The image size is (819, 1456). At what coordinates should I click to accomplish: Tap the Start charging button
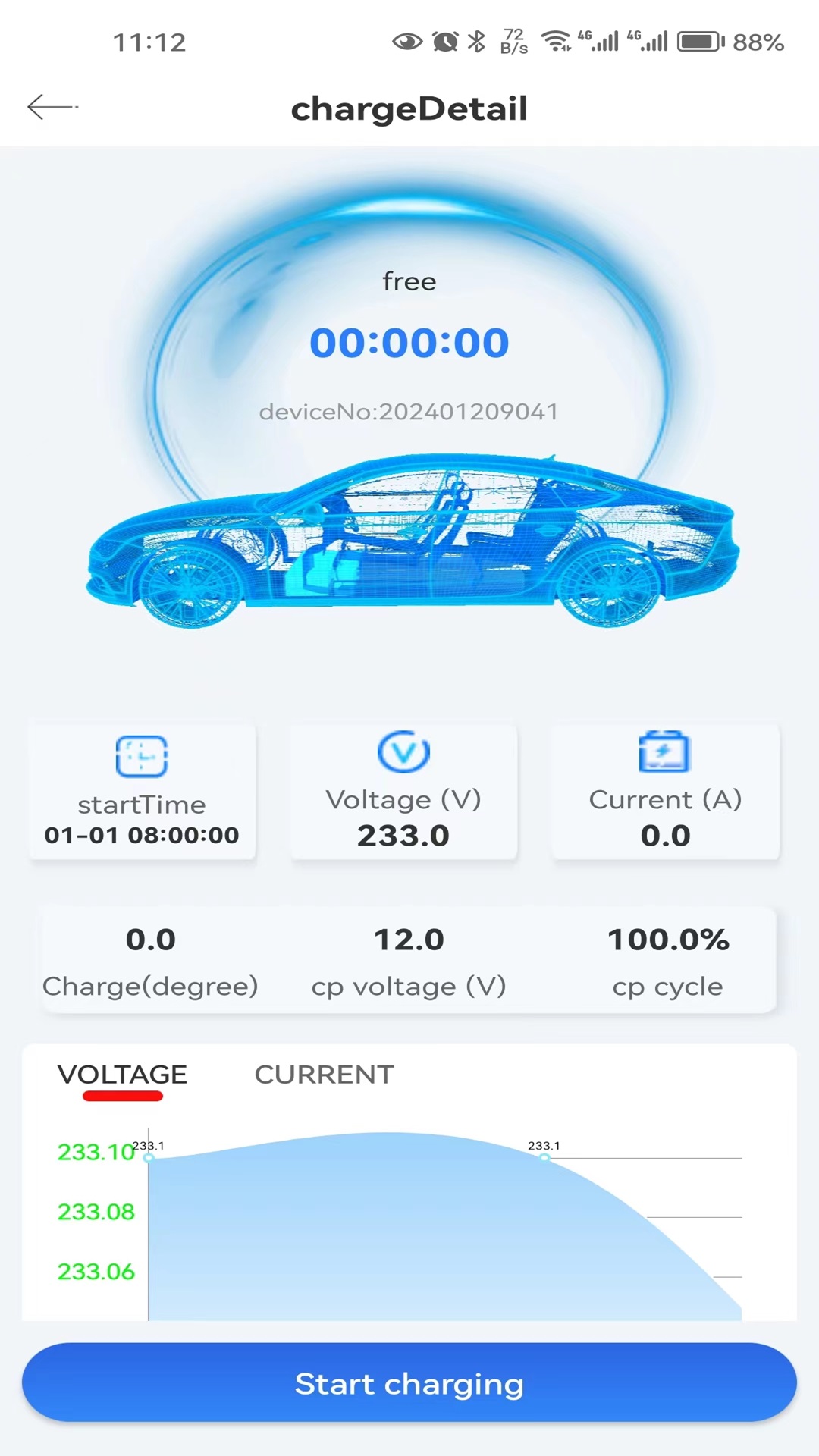[409, 1383]
